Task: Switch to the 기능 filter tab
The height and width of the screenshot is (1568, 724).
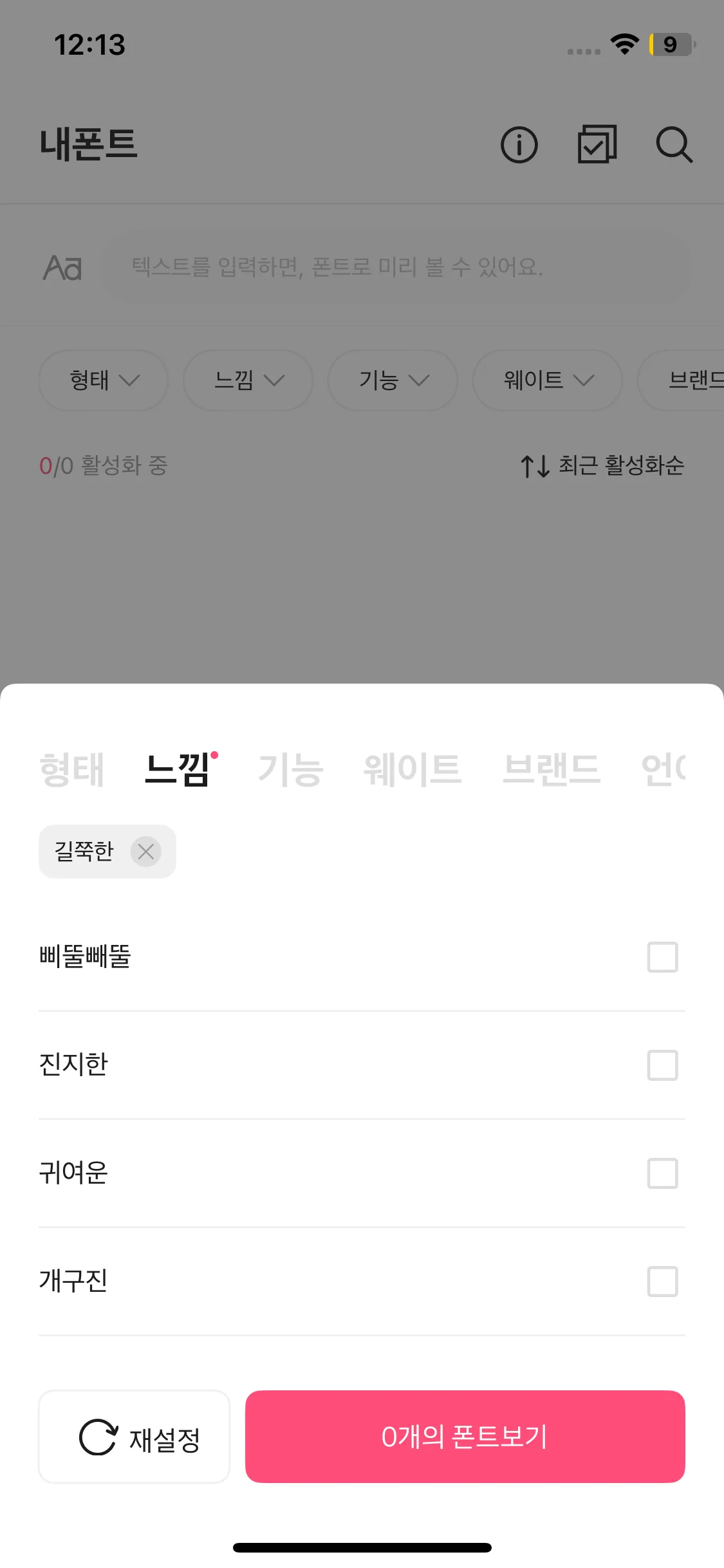Action: [x=290, y=770]
